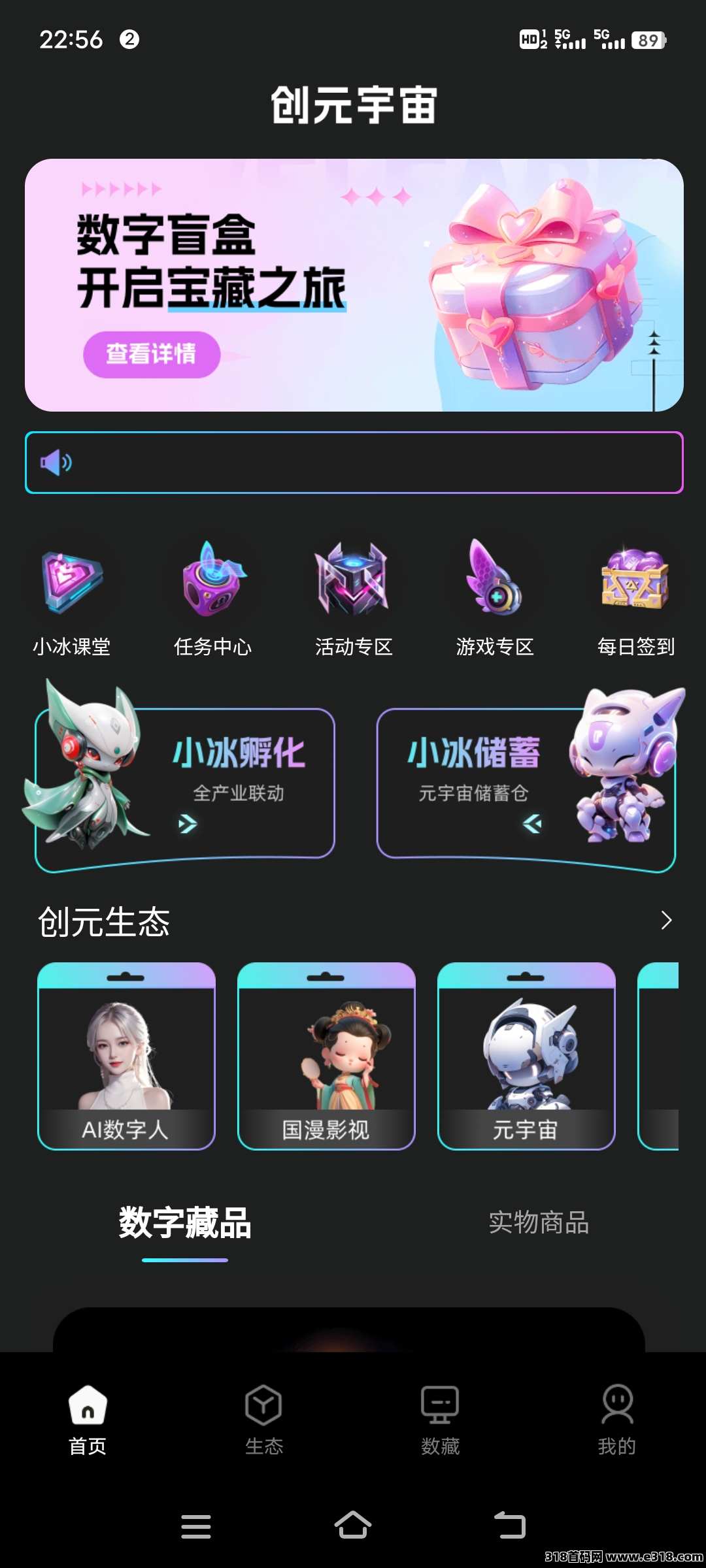Viewport: 706px width, 1568px height.
Task: Expand 创元生态 with the arrow
Action: 665,920
